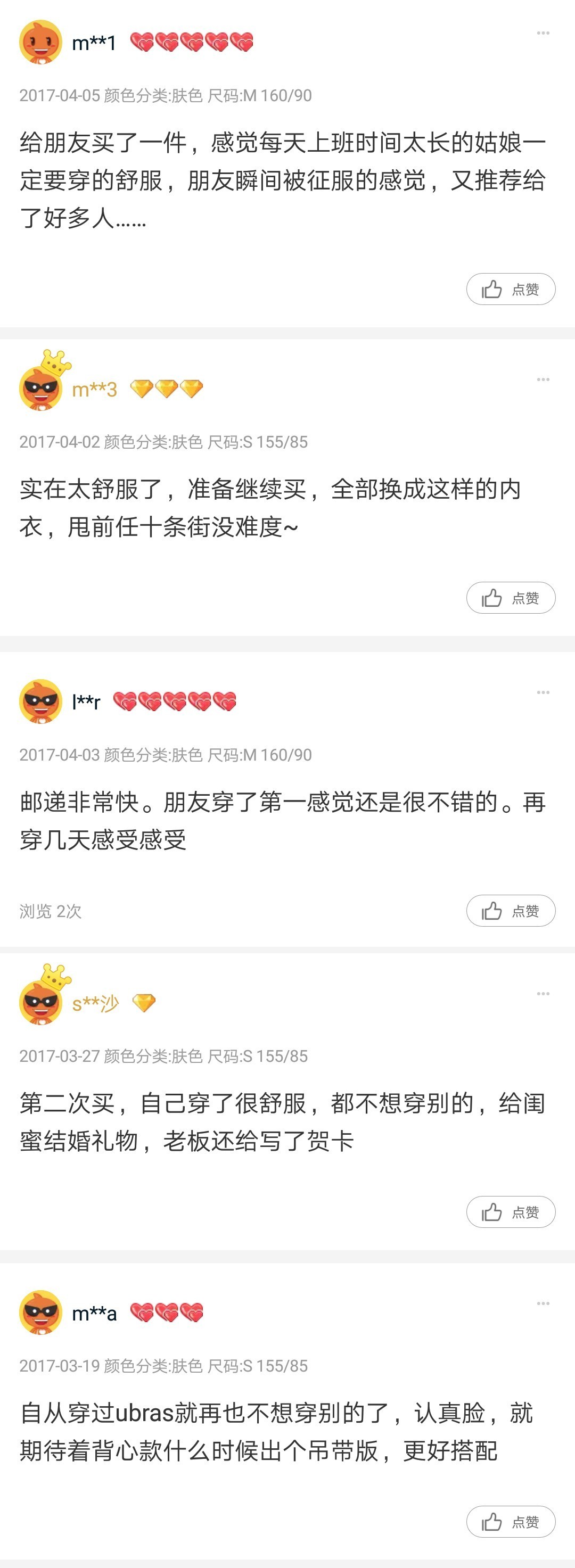The width and height of the screenshot is (575, 1568).
Task: Toggle like on l**r's review
Action: [512, 912]
